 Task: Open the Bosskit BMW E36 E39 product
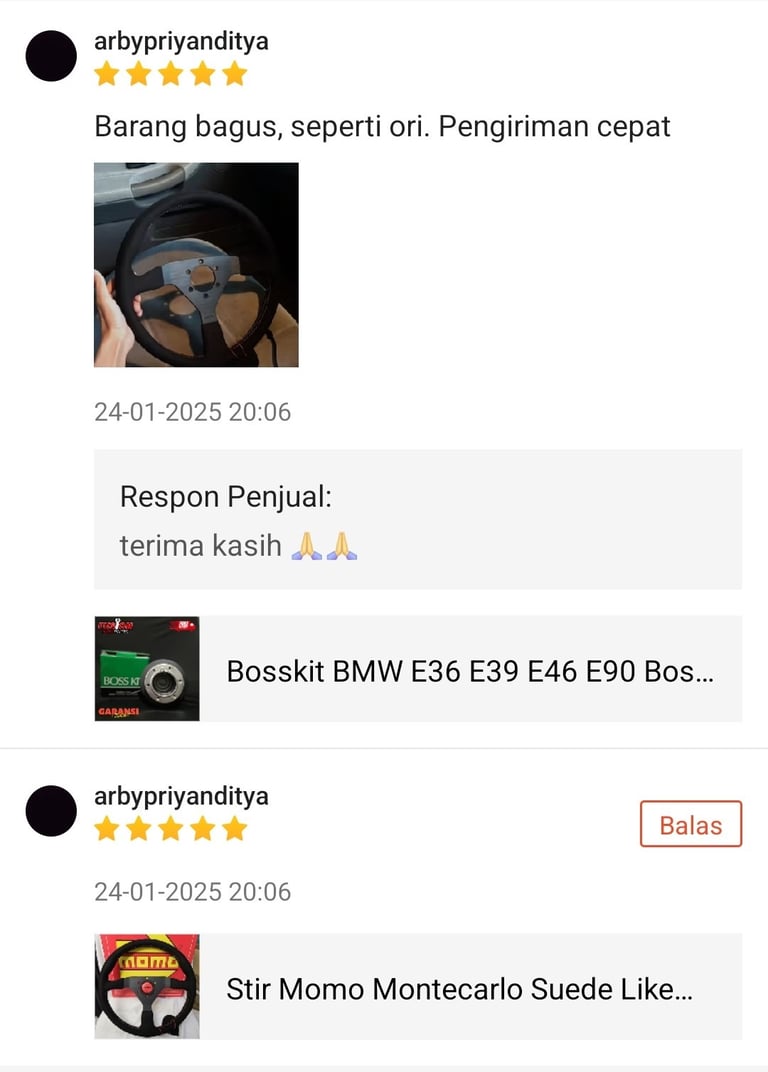418,669
